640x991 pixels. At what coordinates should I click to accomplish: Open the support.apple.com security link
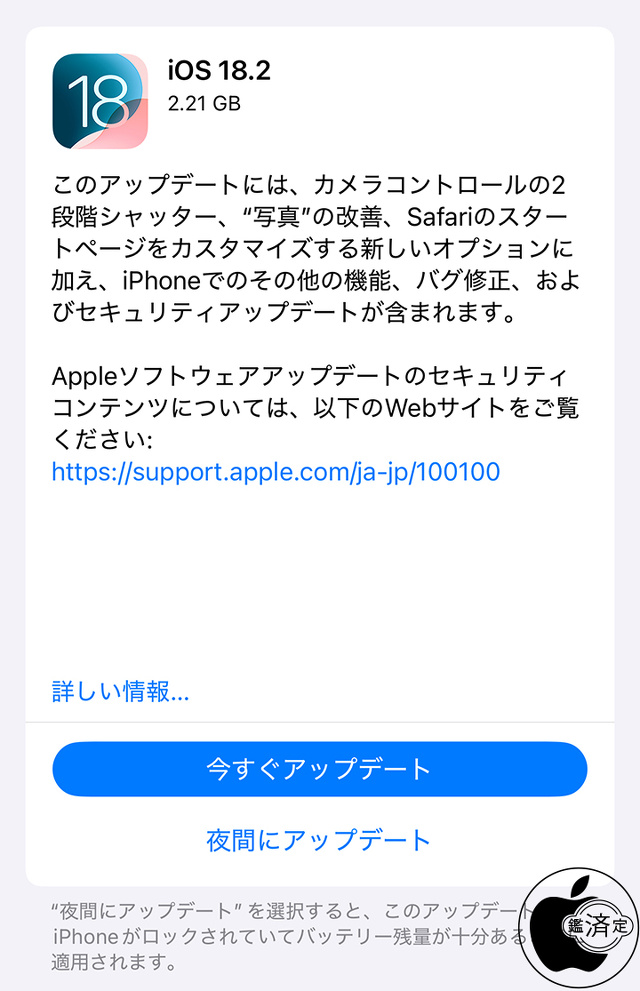coord(276,471)
